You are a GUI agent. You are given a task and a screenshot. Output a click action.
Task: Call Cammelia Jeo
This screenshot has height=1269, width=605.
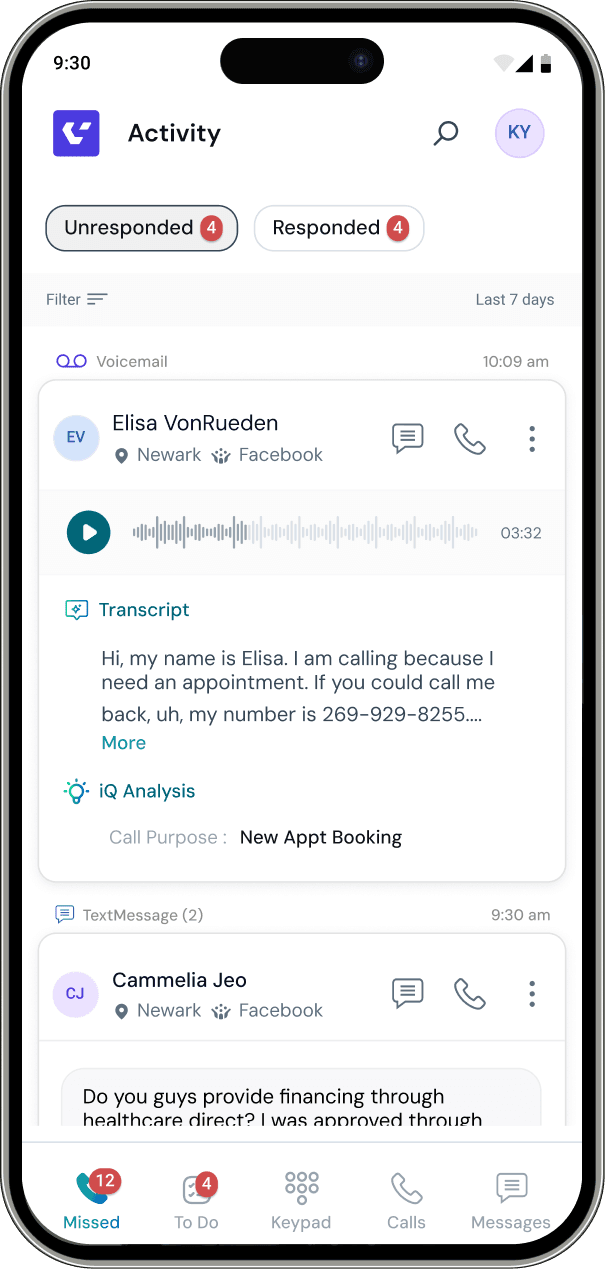469,993
